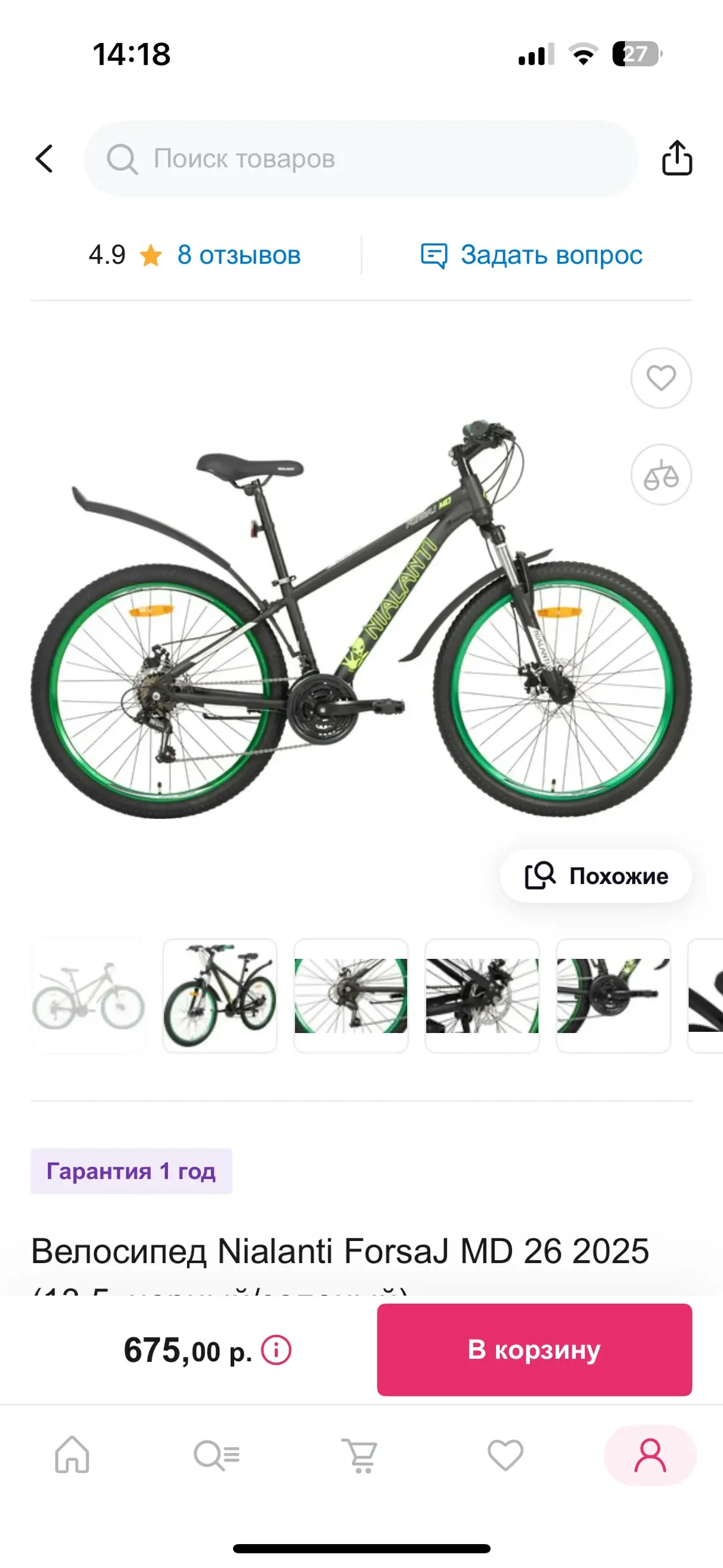Open the catalog search tab in bottom navigation
Screen dimensions: 723x1568
[x=217, y=1455]
